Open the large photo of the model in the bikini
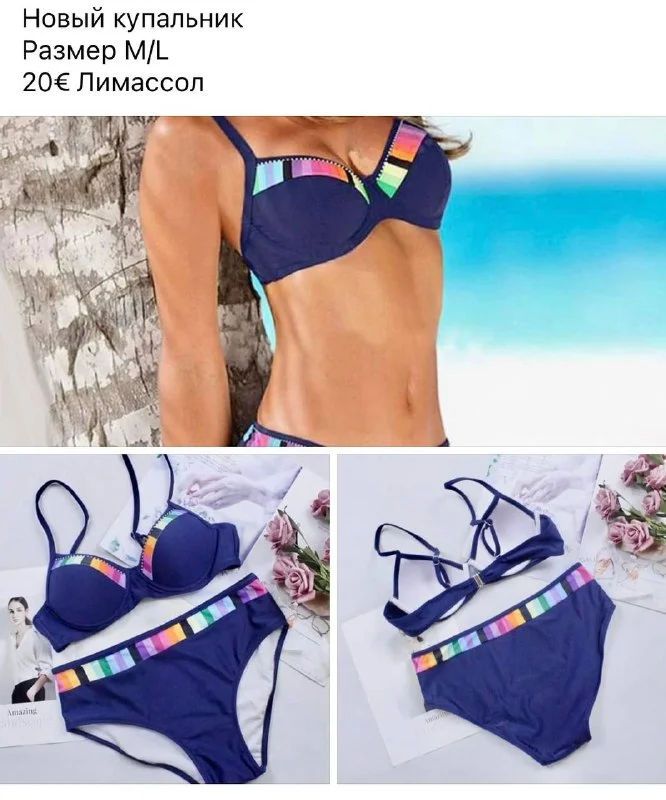 click(333, 281)
